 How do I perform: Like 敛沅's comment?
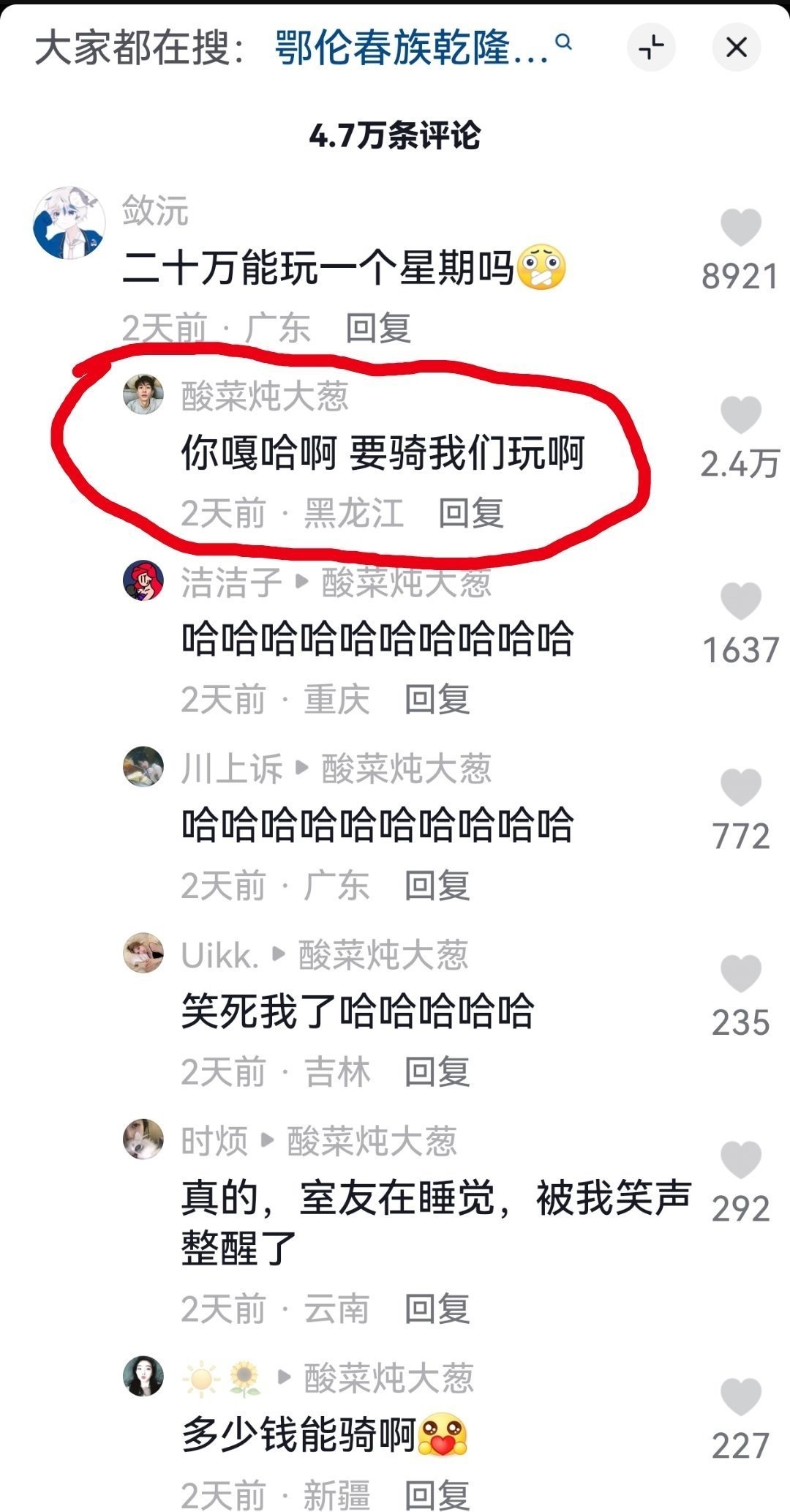(x=740, y=228)
